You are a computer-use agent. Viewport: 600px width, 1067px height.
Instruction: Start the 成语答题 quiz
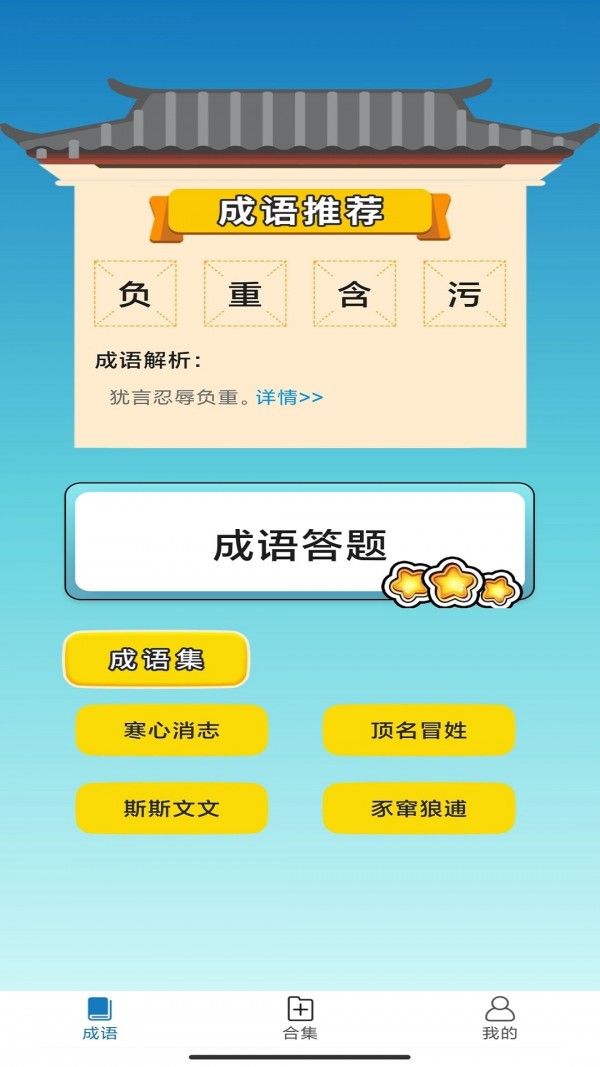299,542
